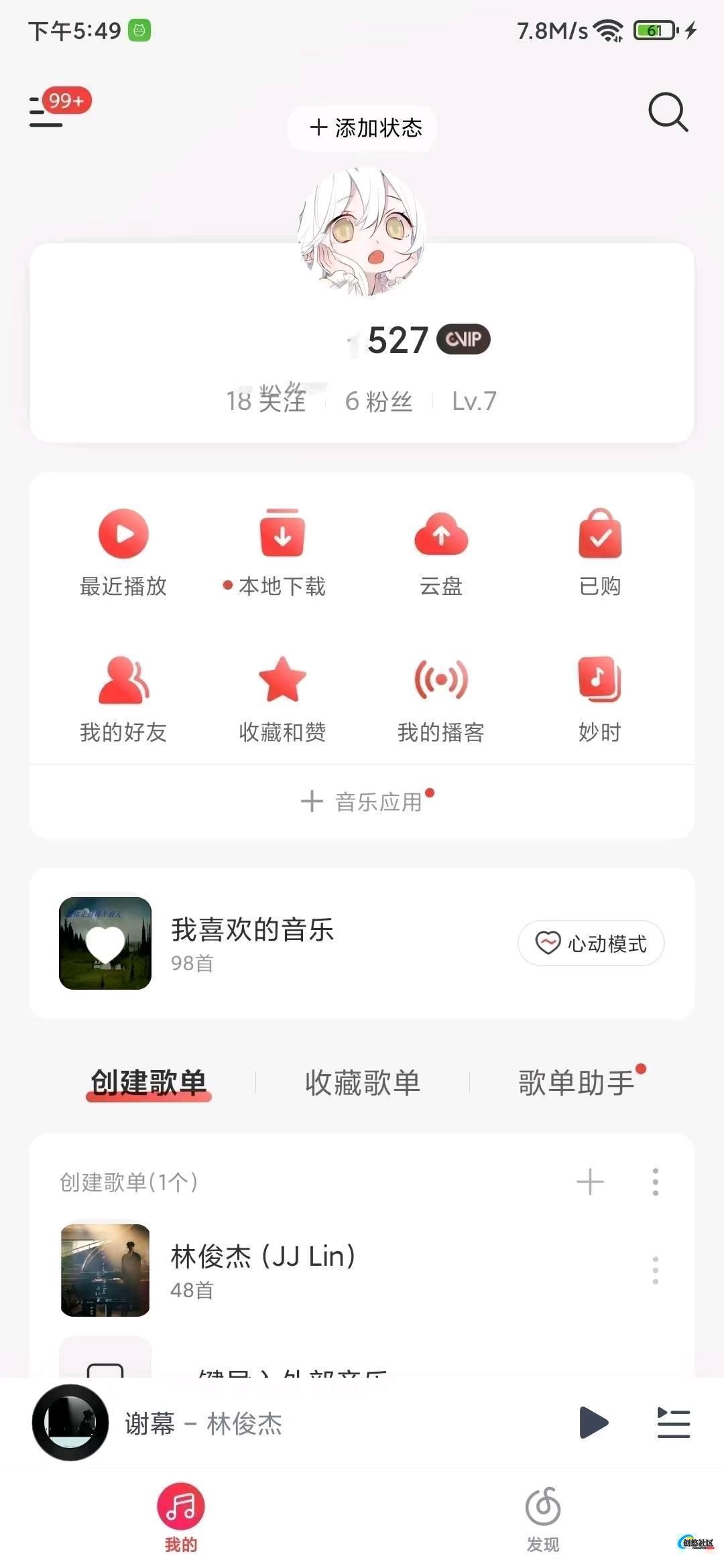Play the song 谢幕 in mini player

(593, 1423)
